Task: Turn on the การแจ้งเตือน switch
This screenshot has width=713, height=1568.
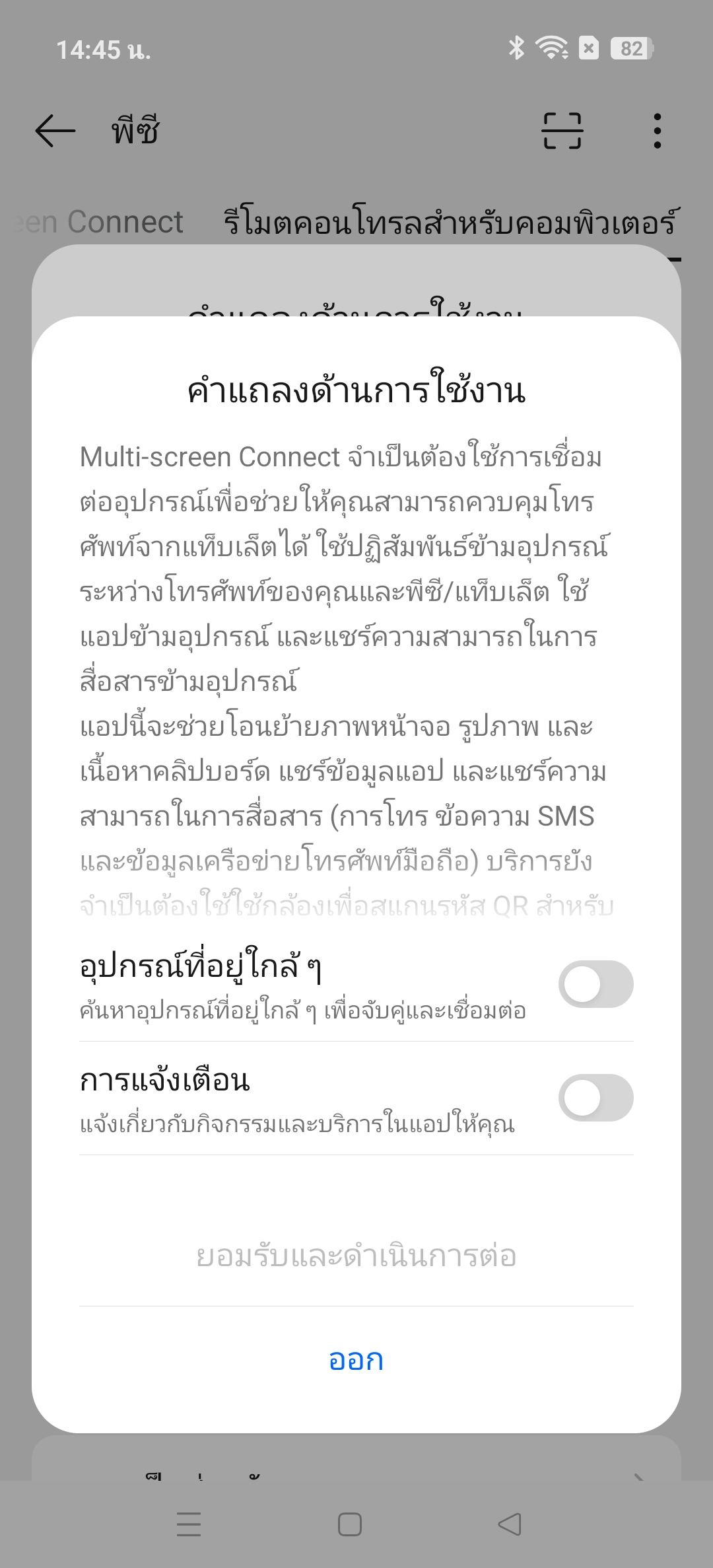Action: (595, 1098)
